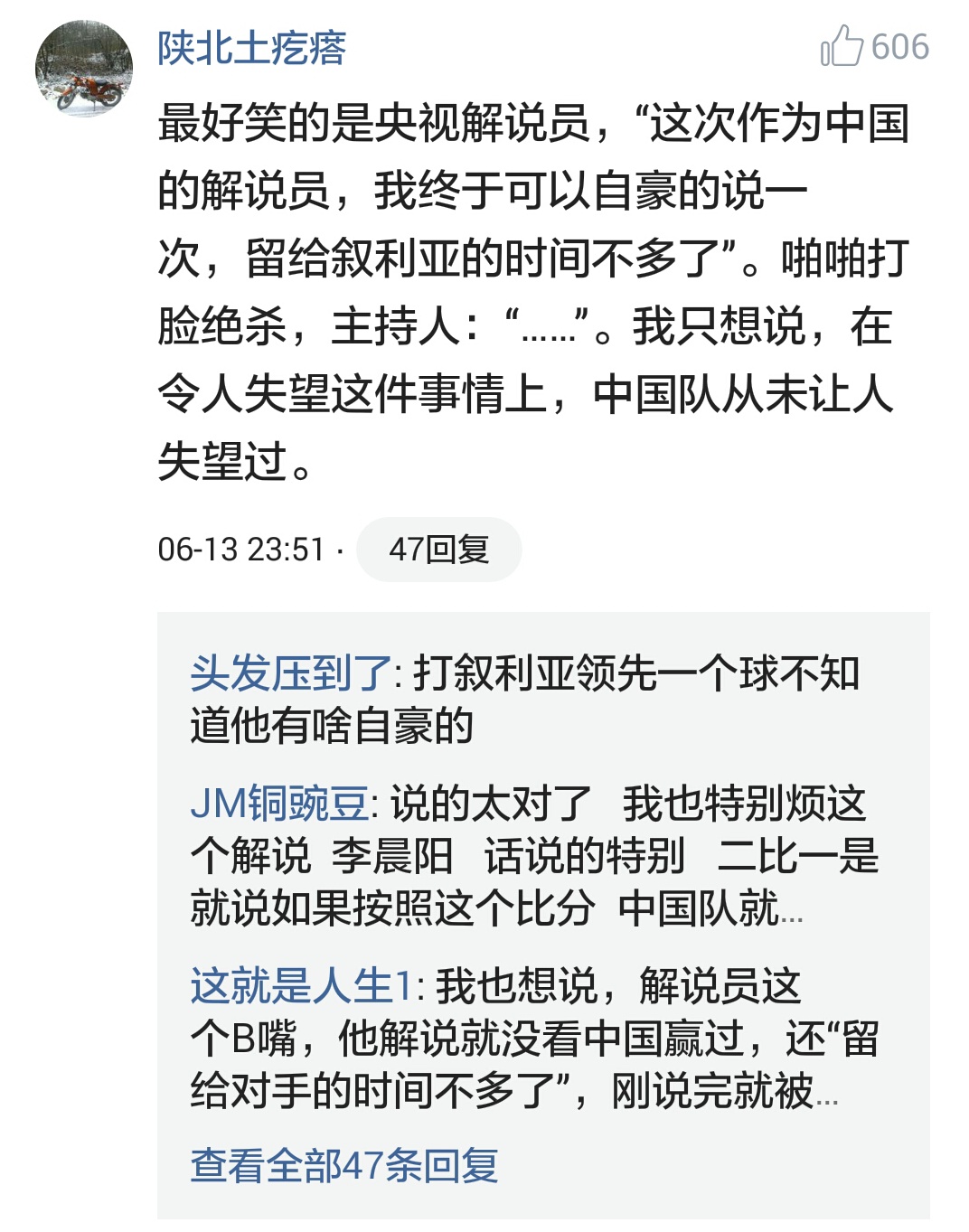Viewport: 969px width, 1232px height.
Task: Open the 47回复 replies button
Action: [438, 550]
